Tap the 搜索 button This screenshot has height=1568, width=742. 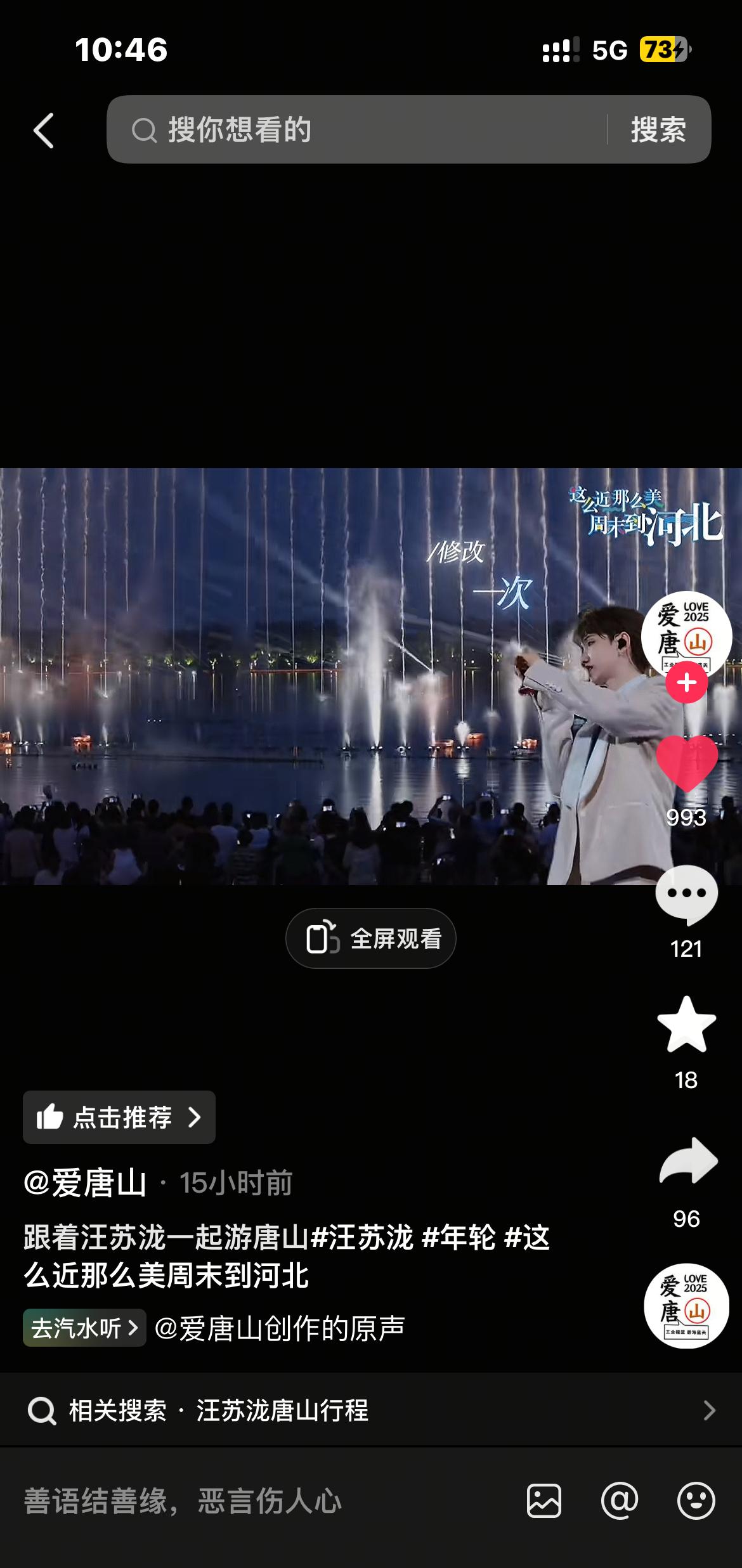tap(658, 130)
